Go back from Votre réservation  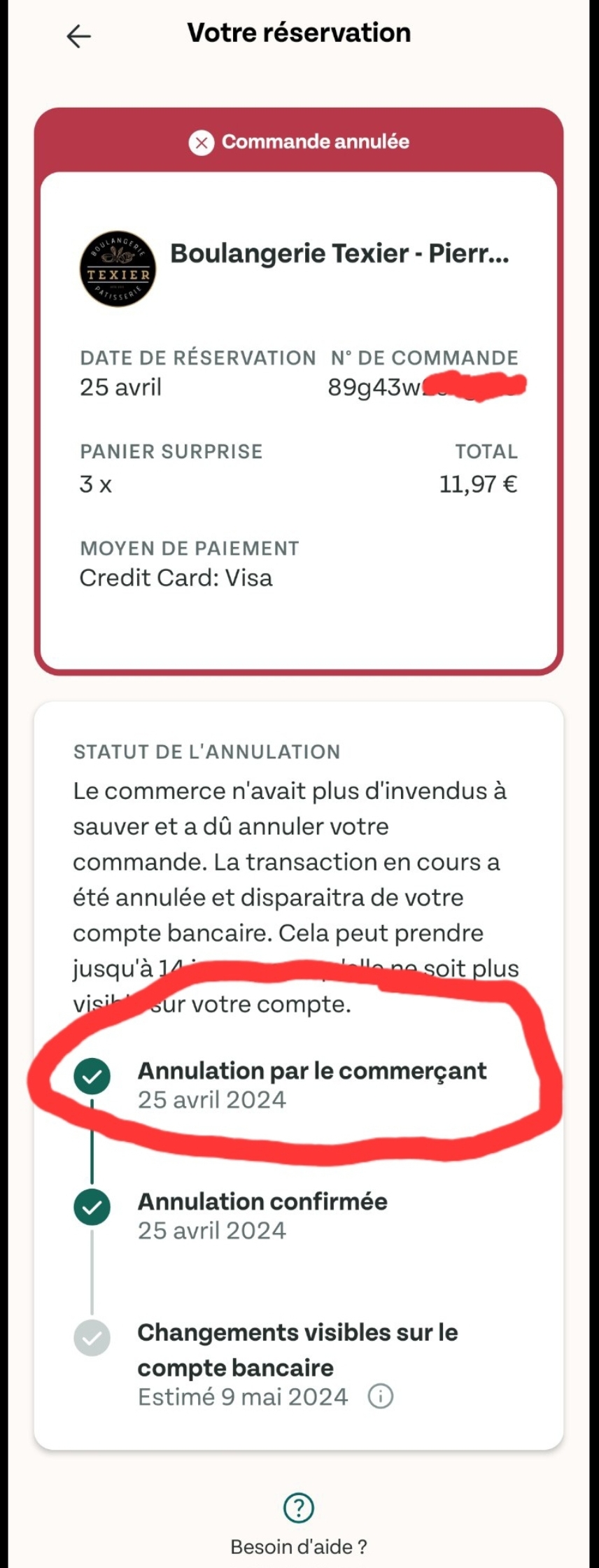pyautogui.click(x=79, y=36)
